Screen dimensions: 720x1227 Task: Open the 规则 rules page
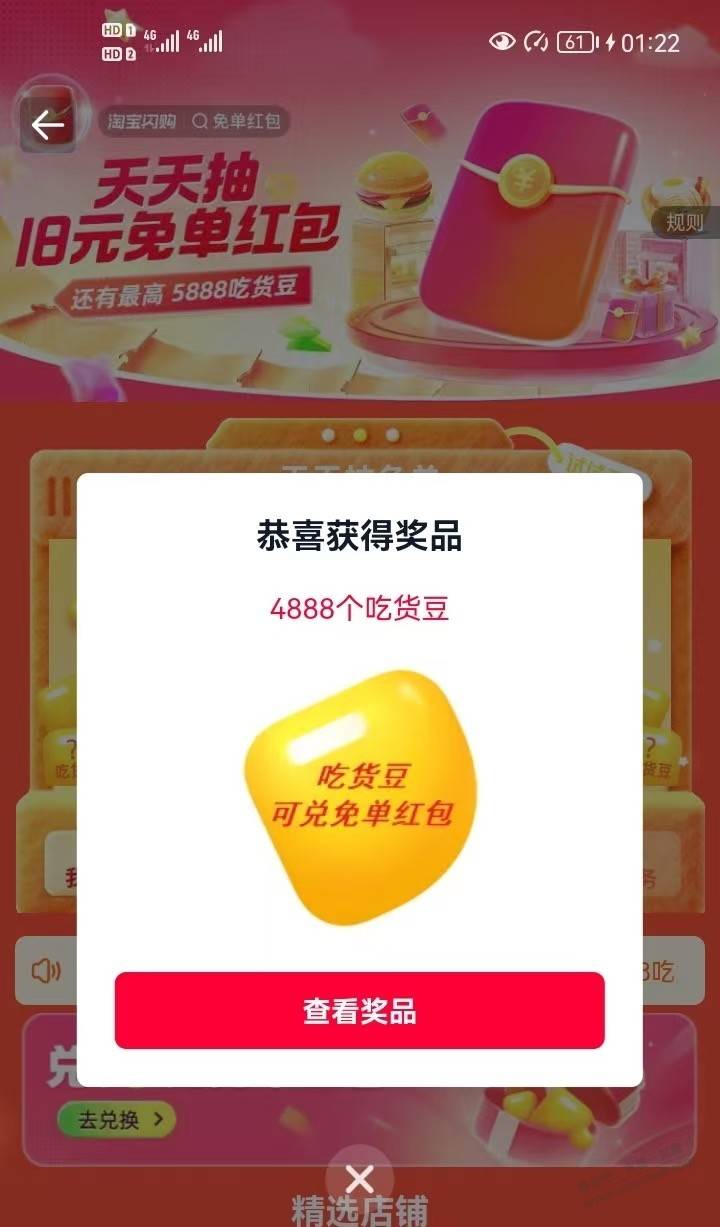(685, 222)
